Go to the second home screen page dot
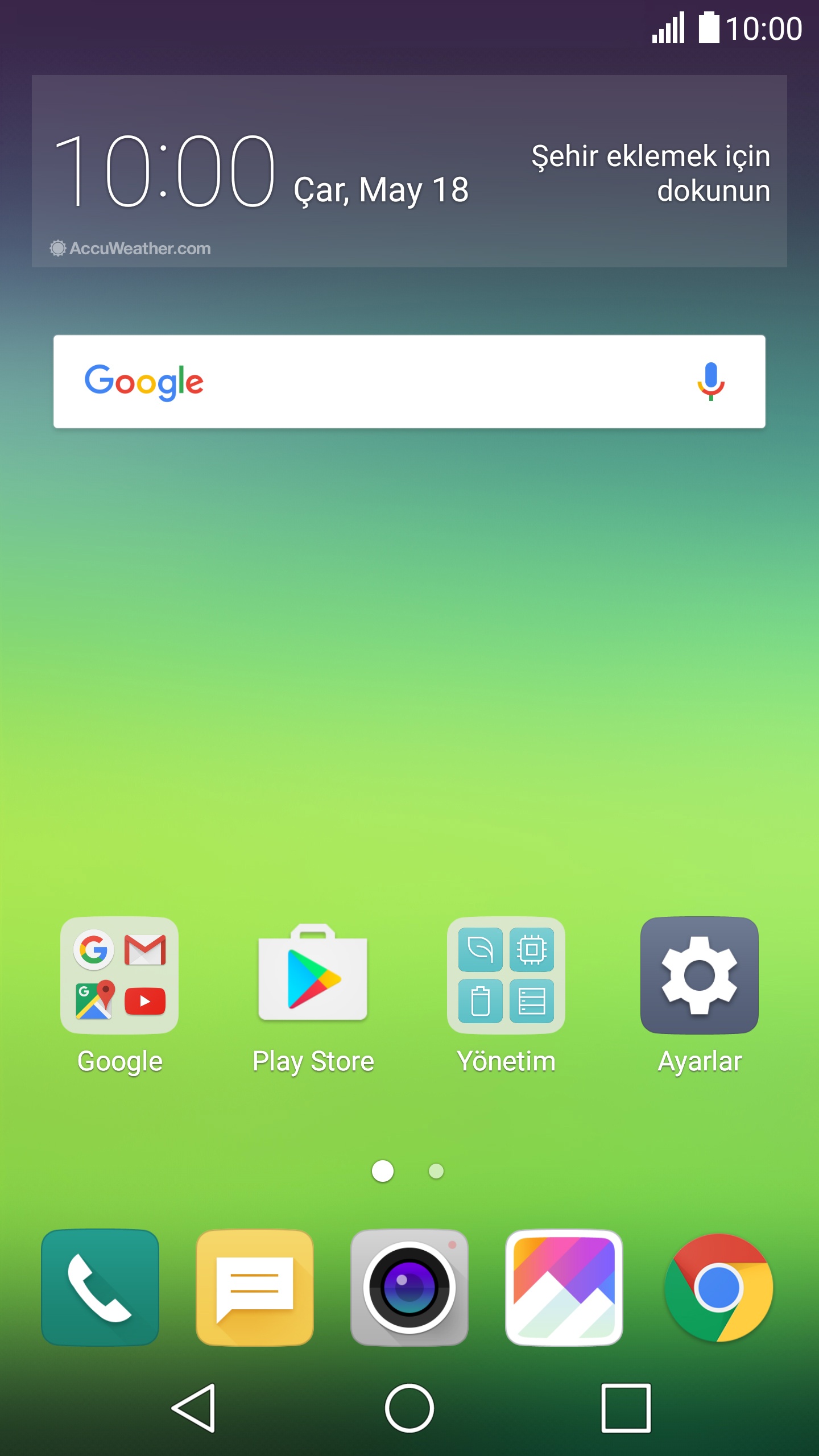Viewport: 819px width, 1456px height. [436, 1171]
